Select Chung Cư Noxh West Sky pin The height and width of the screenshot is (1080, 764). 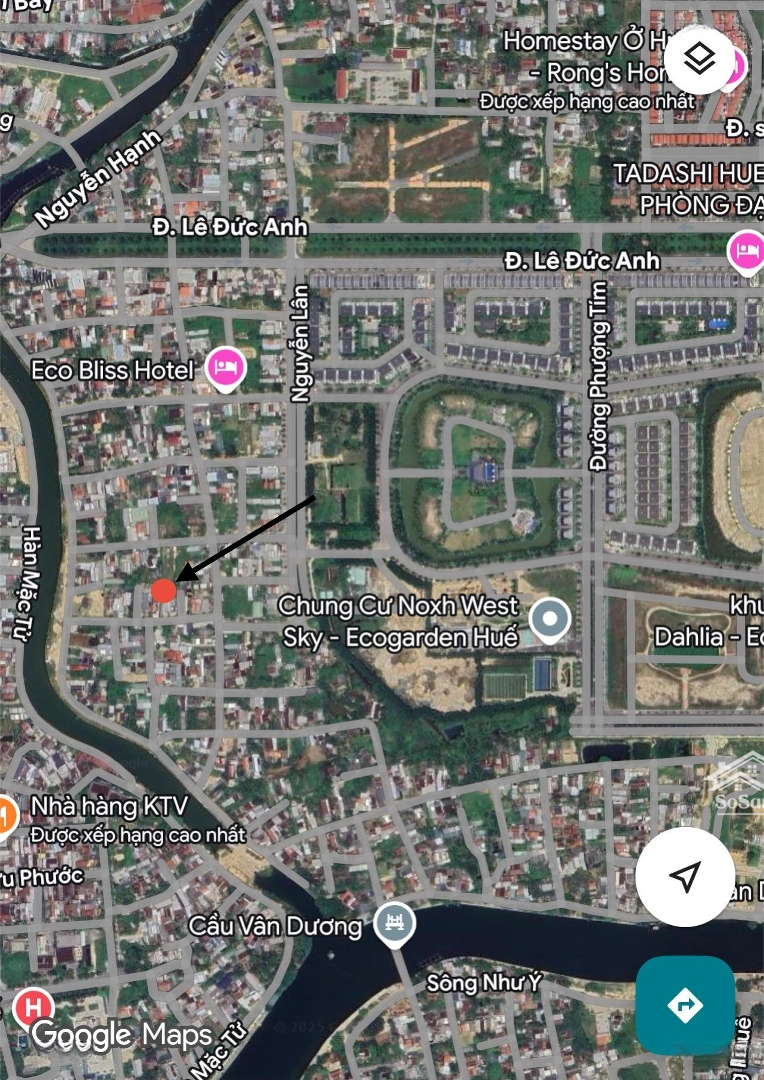point(549,619)
